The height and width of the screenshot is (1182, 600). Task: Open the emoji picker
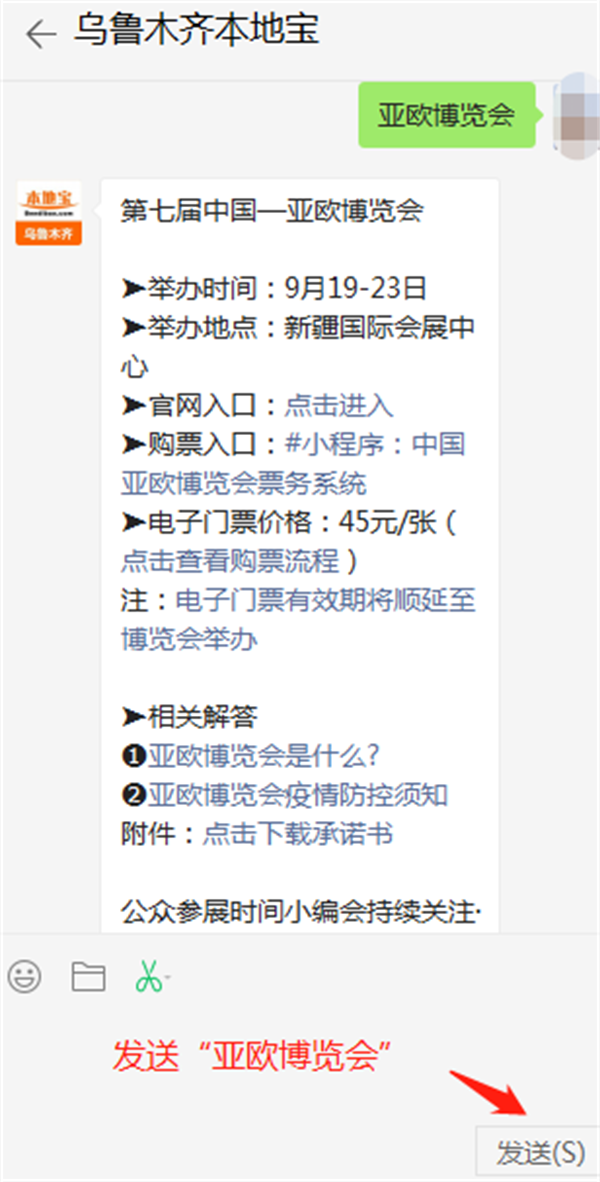25,977
